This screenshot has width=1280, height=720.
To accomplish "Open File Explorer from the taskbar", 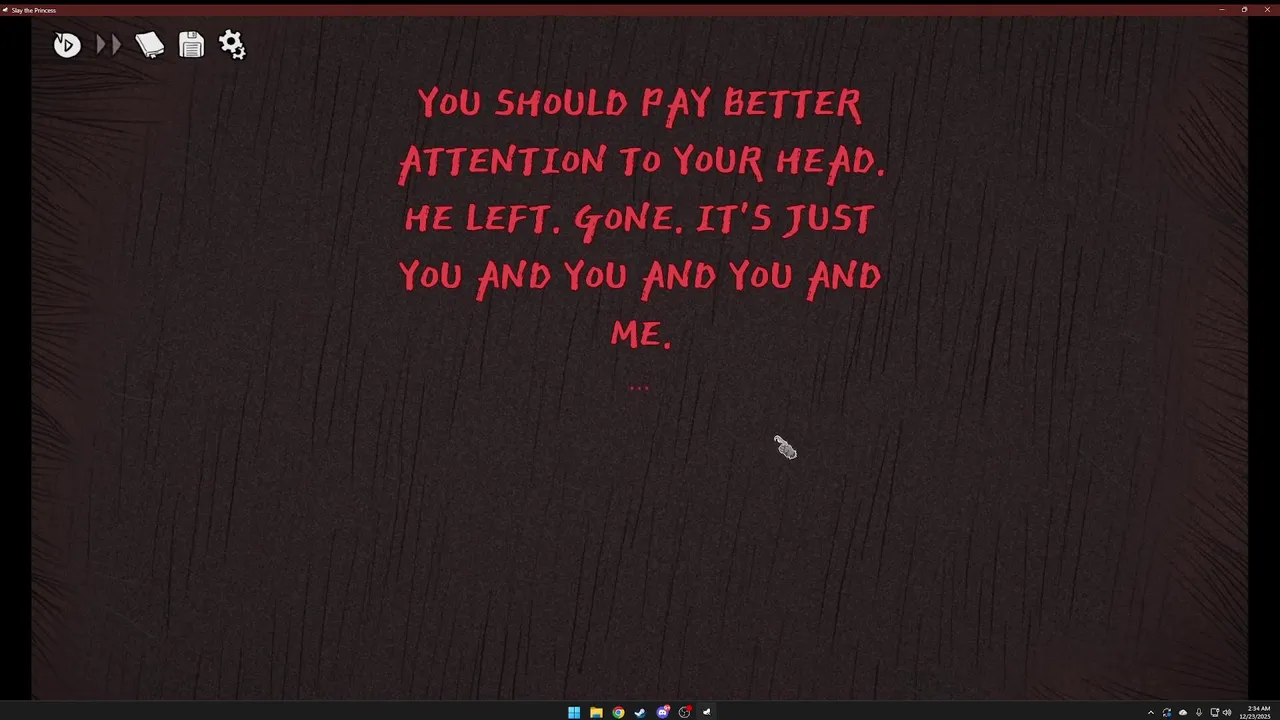I will pos(596,712).
